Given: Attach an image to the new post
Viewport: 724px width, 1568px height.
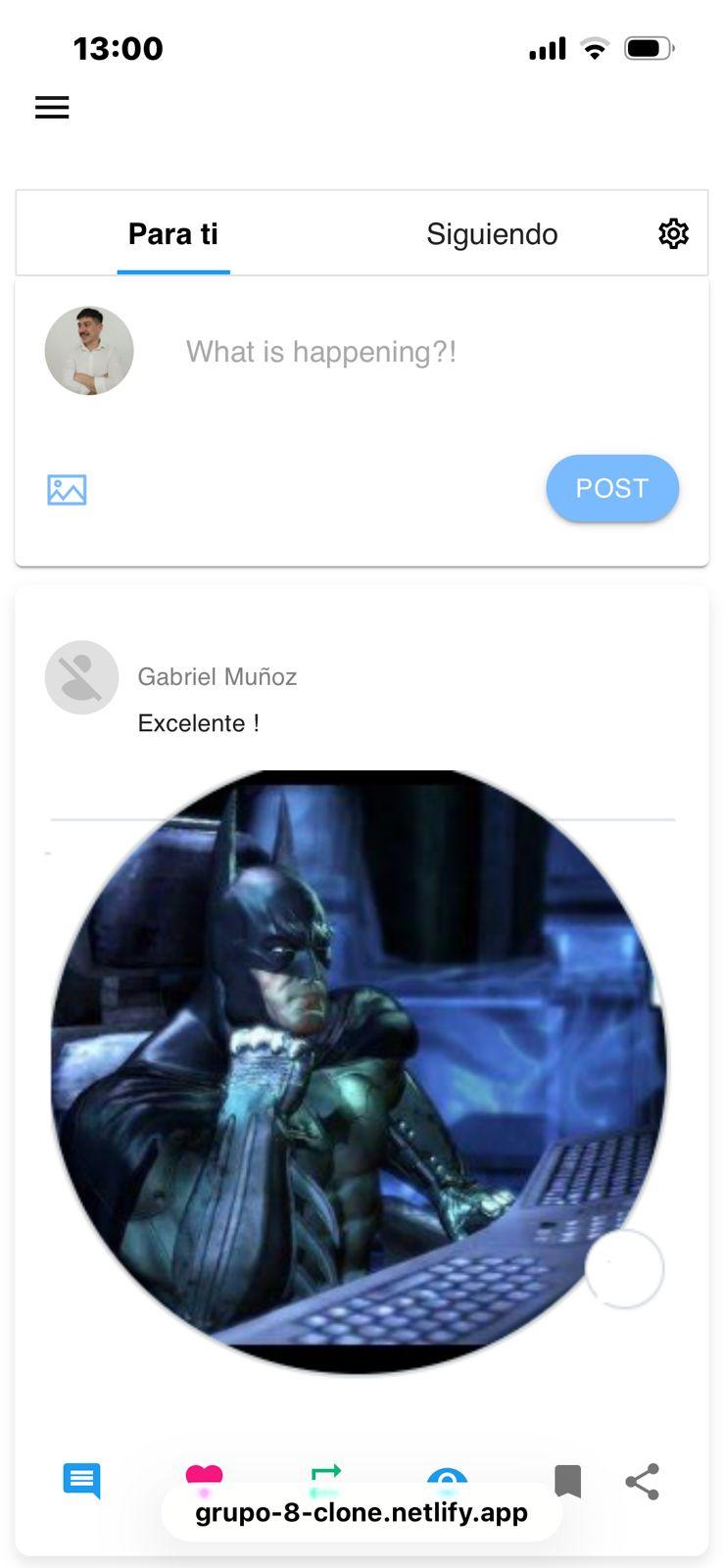Looking at the screenshot, I should 67,489.
